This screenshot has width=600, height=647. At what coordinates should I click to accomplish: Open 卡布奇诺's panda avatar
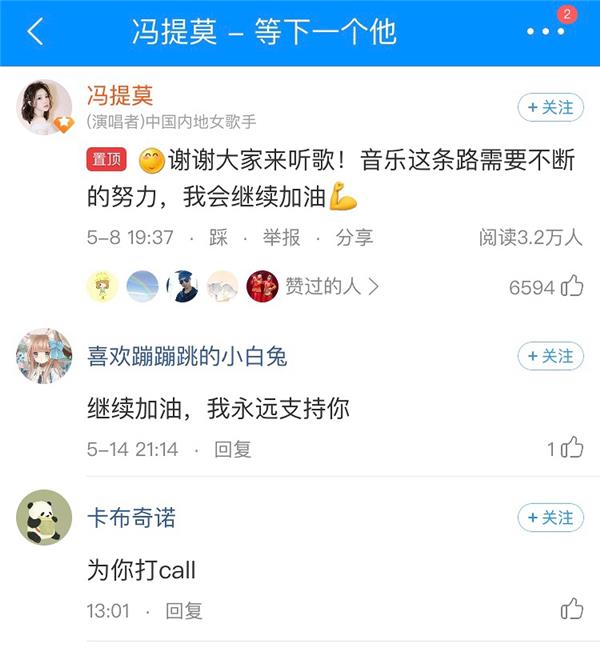click(x=44, y=518)
